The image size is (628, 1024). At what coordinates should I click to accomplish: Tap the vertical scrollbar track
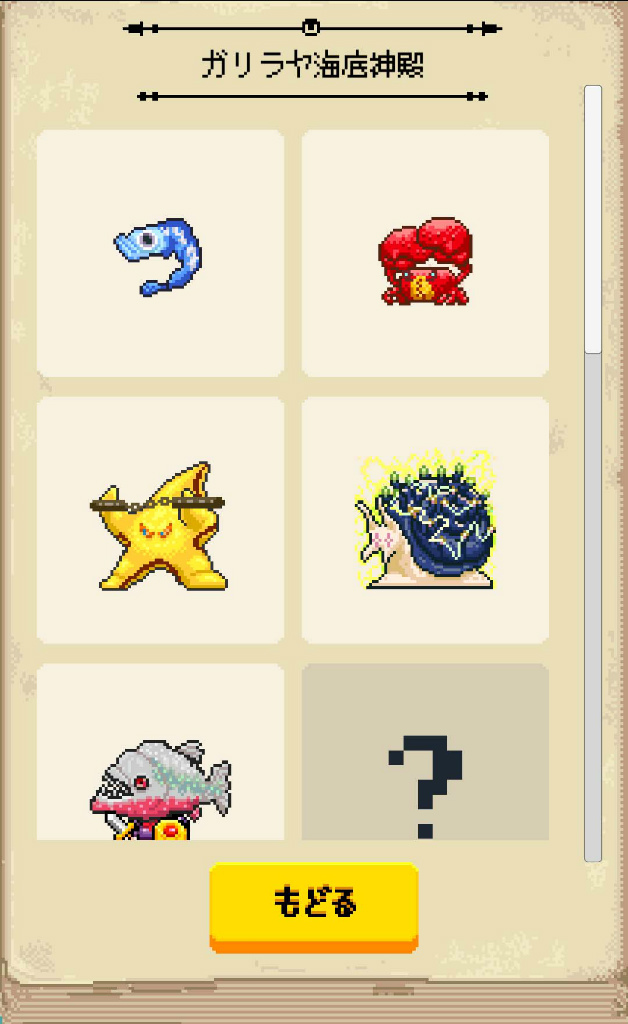pyautogui.click(x=593, y=600)
